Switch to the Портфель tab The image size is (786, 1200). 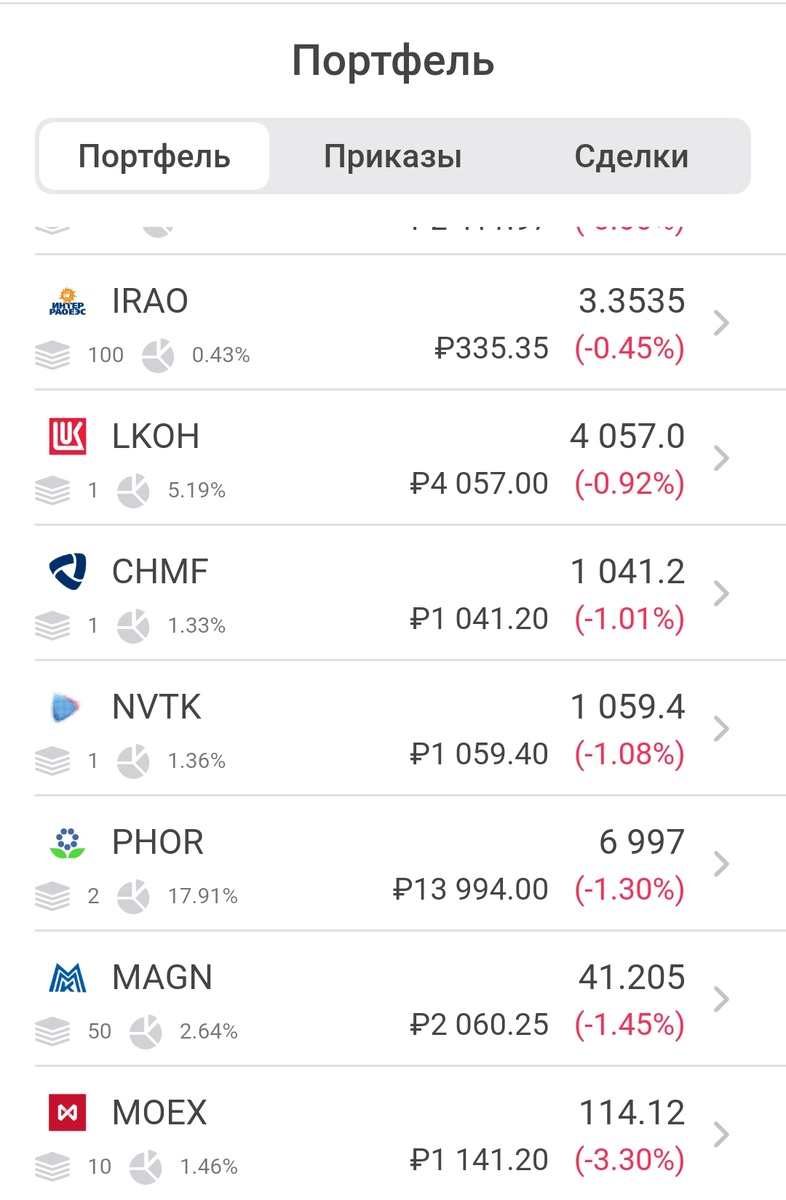[154, 157]
